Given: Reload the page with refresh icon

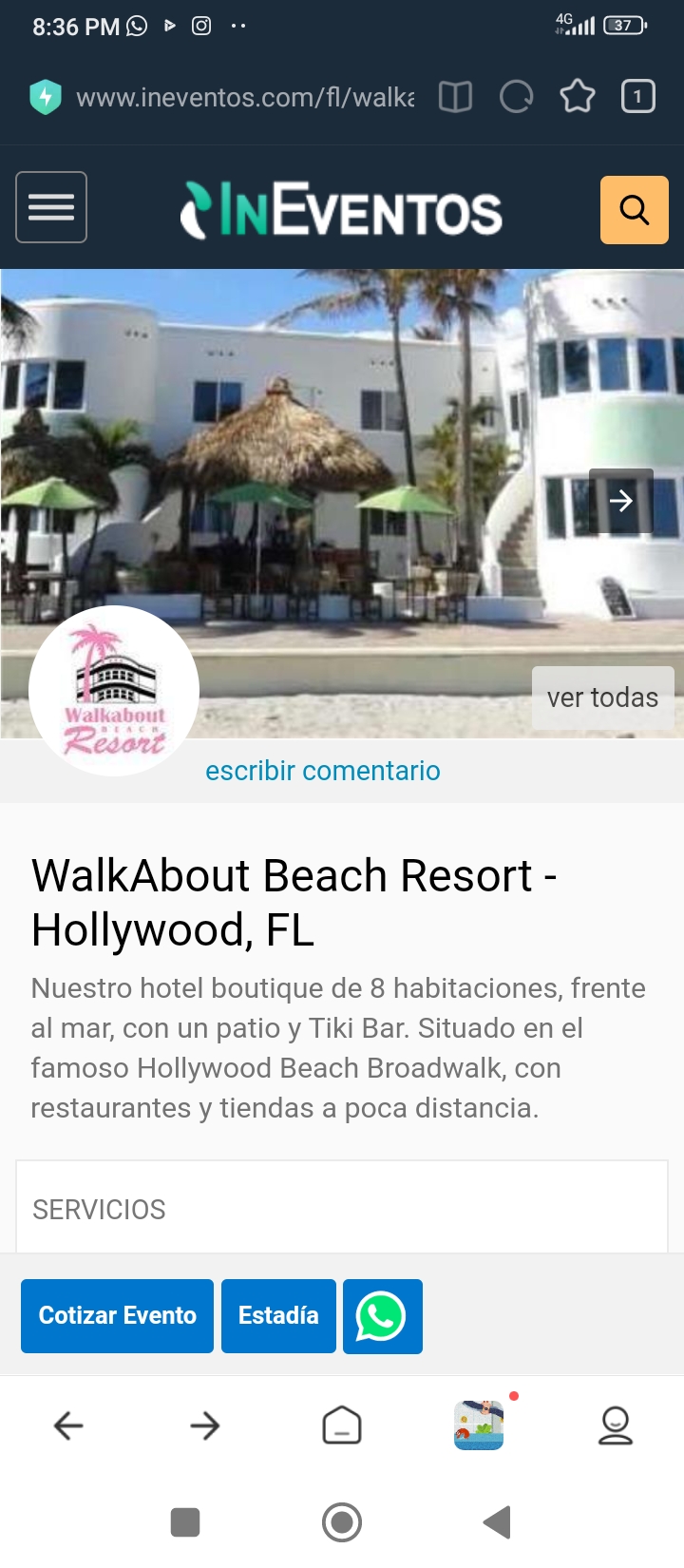Looking at the screenshot, I should tap(516, 97).
